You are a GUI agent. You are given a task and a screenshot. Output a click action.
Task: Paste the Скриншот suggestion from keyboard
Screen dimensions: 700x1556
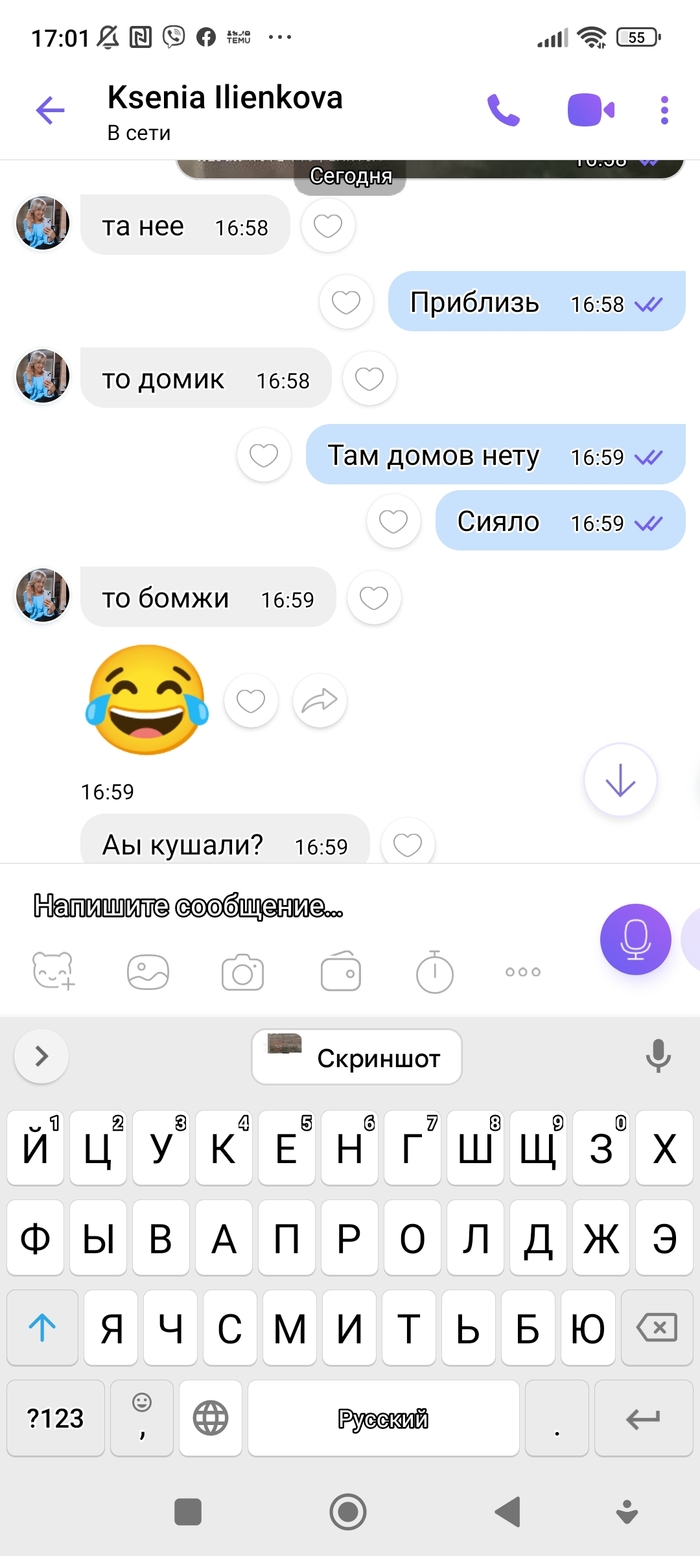point(356,1057)
